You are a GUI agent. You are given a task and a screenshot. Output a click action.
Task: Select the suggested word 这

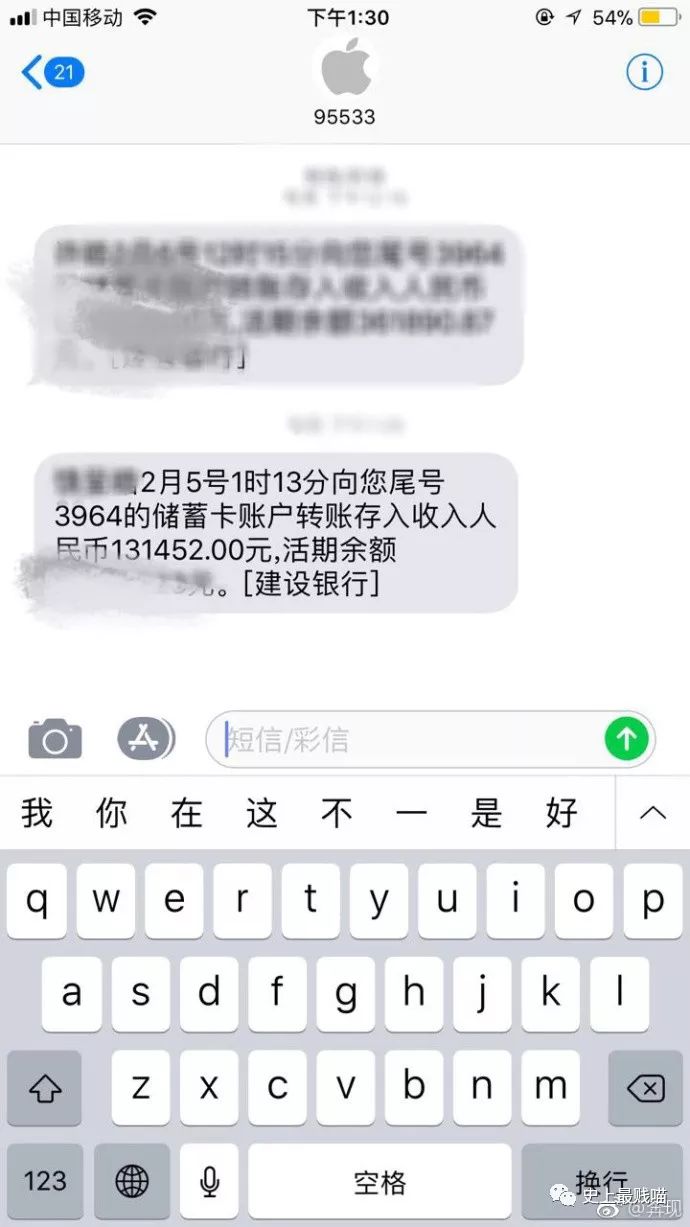point(261,813)
